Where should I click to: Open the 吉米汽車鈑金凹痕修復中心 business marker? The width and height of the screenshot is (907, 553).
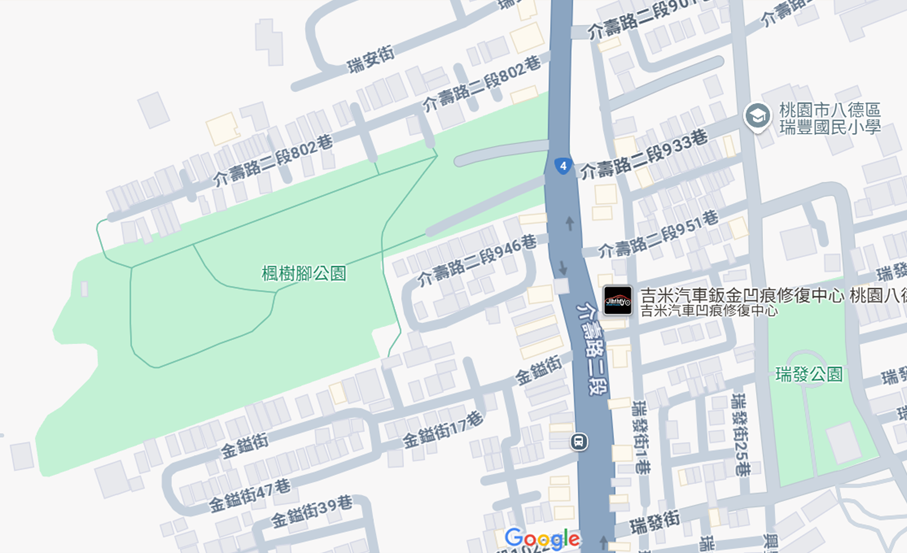click(617, 300)
